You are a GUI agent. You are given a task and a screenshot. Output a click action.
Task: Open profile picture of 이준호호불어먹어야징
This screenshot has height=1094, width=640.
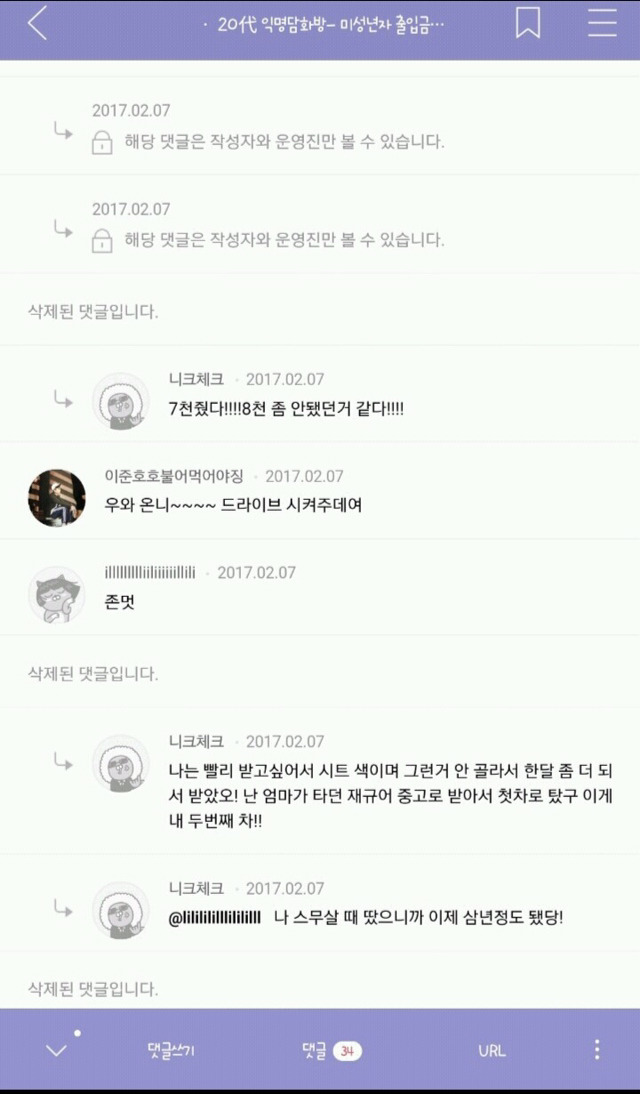coord(56,497)
